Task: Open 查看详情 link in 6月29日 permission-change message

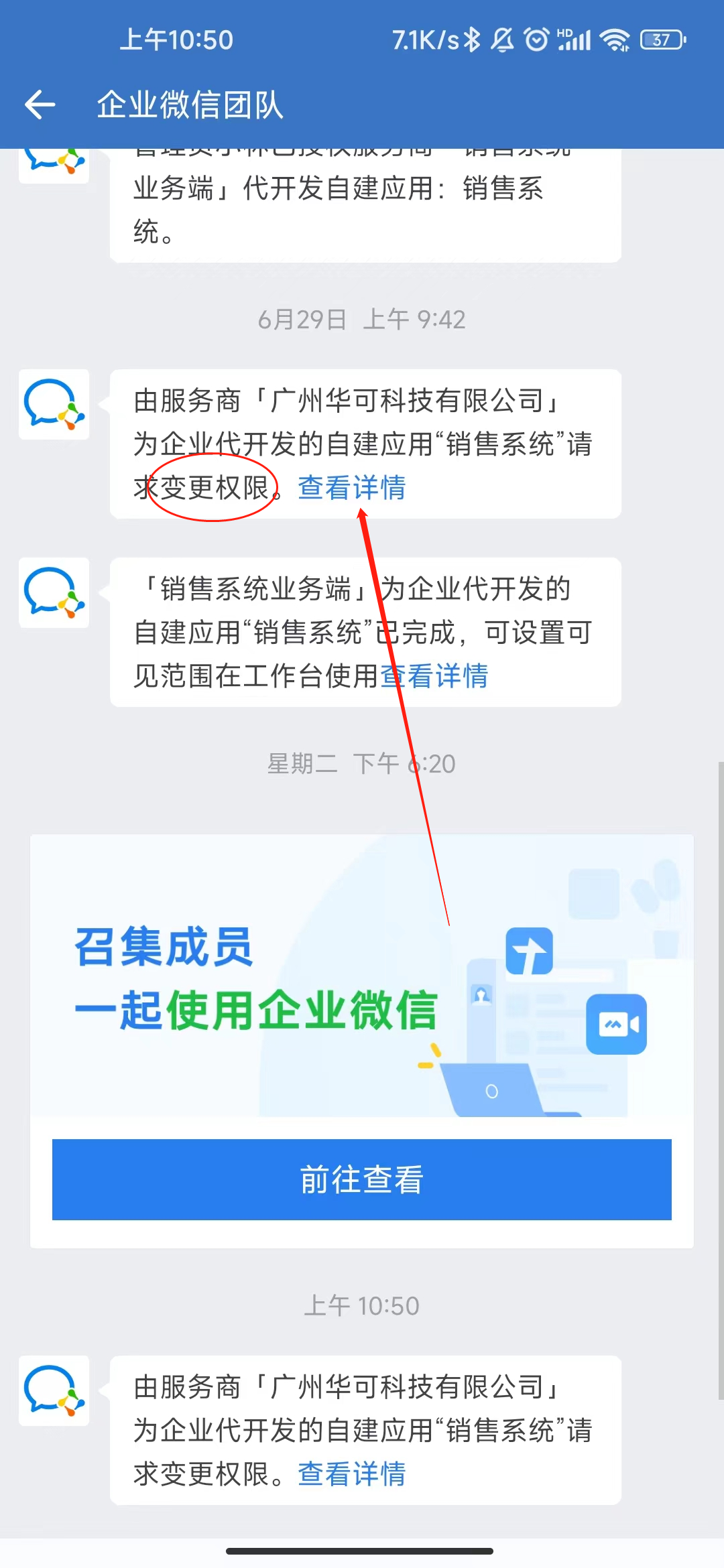Action: click(351, 488)
